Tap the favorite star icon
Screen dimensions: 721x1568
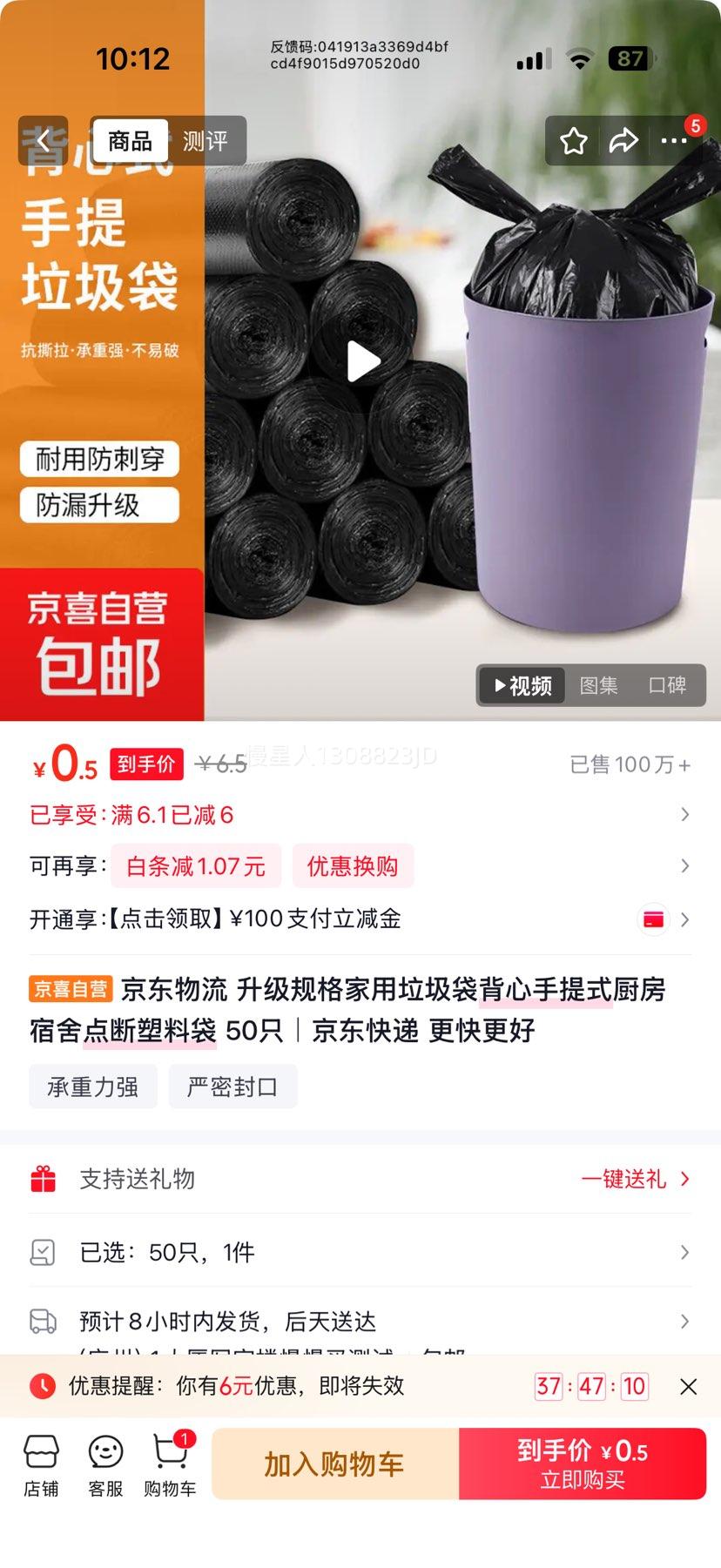(x=573, y=140)
